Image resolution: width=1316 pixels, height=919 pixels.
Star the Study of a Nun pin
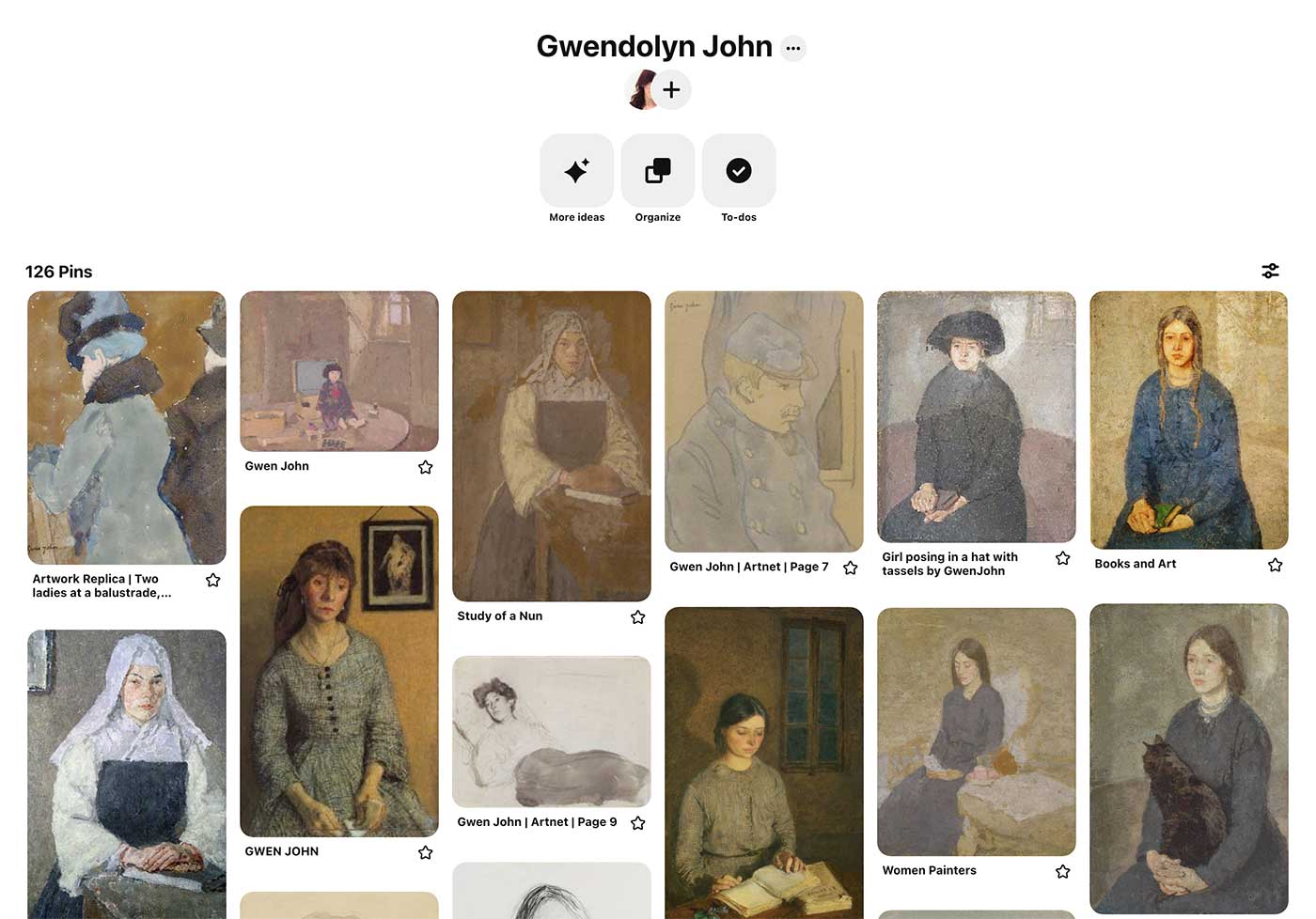pyautogui.click(x=638, y=617)
